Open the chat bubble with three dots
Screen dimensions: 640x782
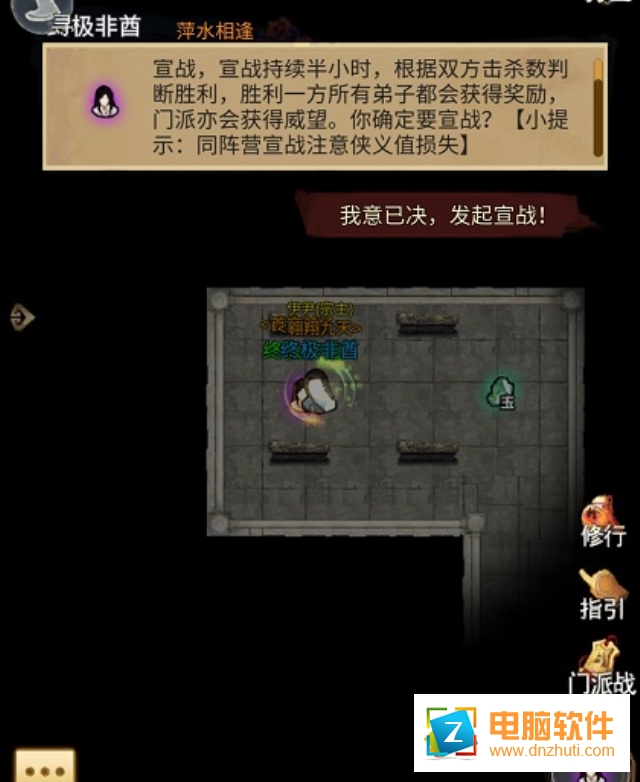[x=45, y=768]
